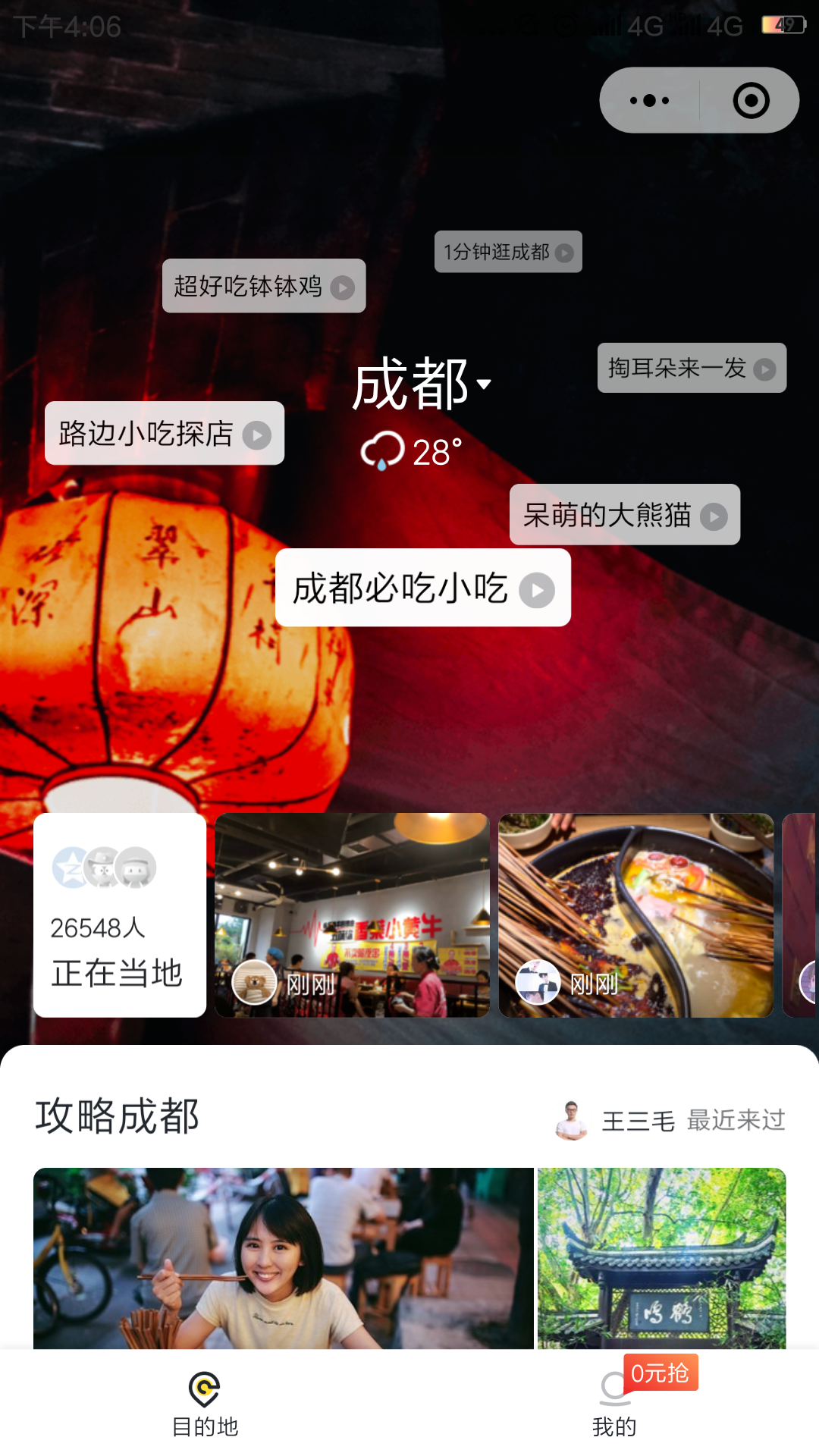Viewport: 819px width, 1456px height.
Task: Expand the 成都 city selector
Action: tap(422, 384)
